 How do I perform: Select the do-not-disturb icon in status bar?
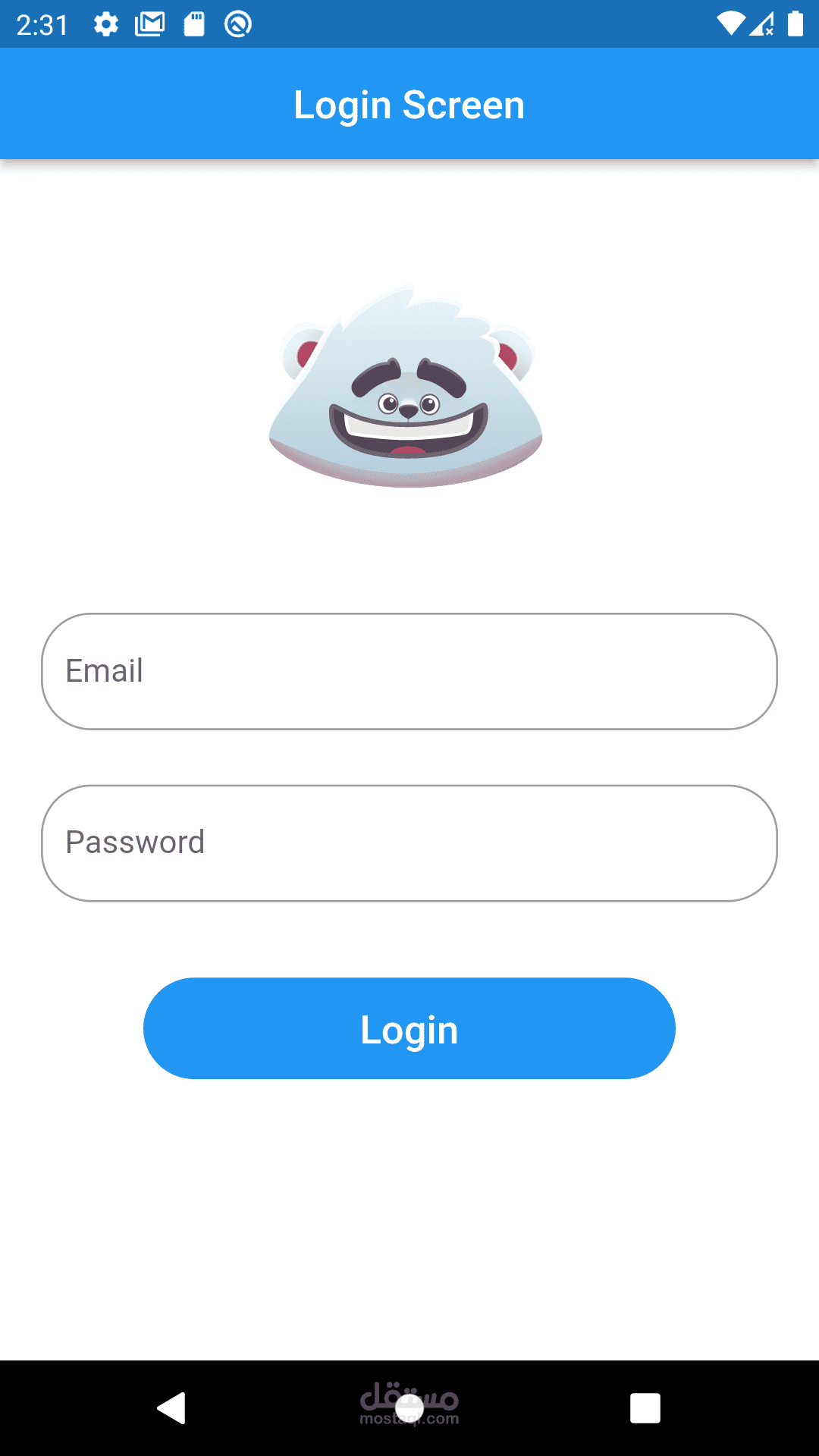(x=237, y=24)
